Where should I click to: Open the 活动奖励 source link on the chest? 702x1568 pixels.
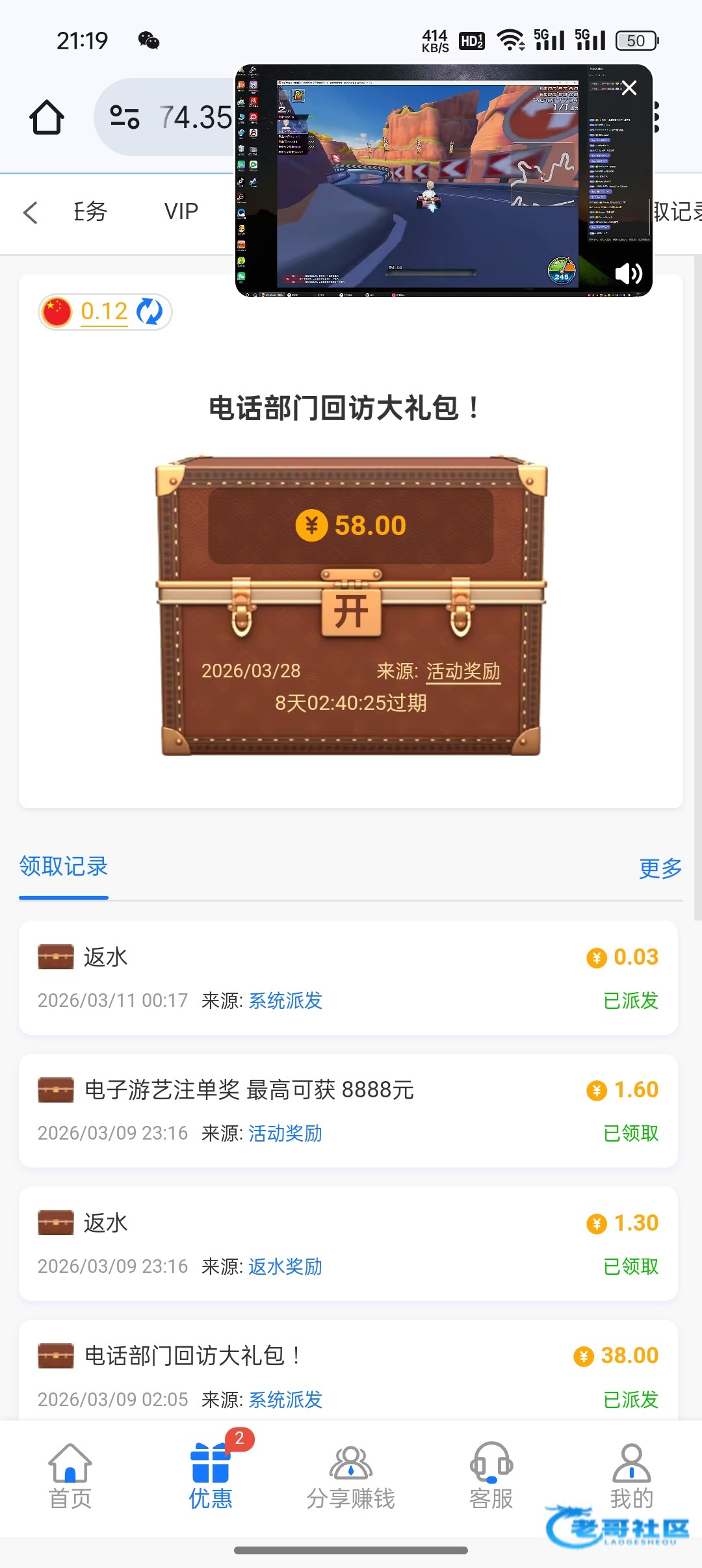click(463, 671)
